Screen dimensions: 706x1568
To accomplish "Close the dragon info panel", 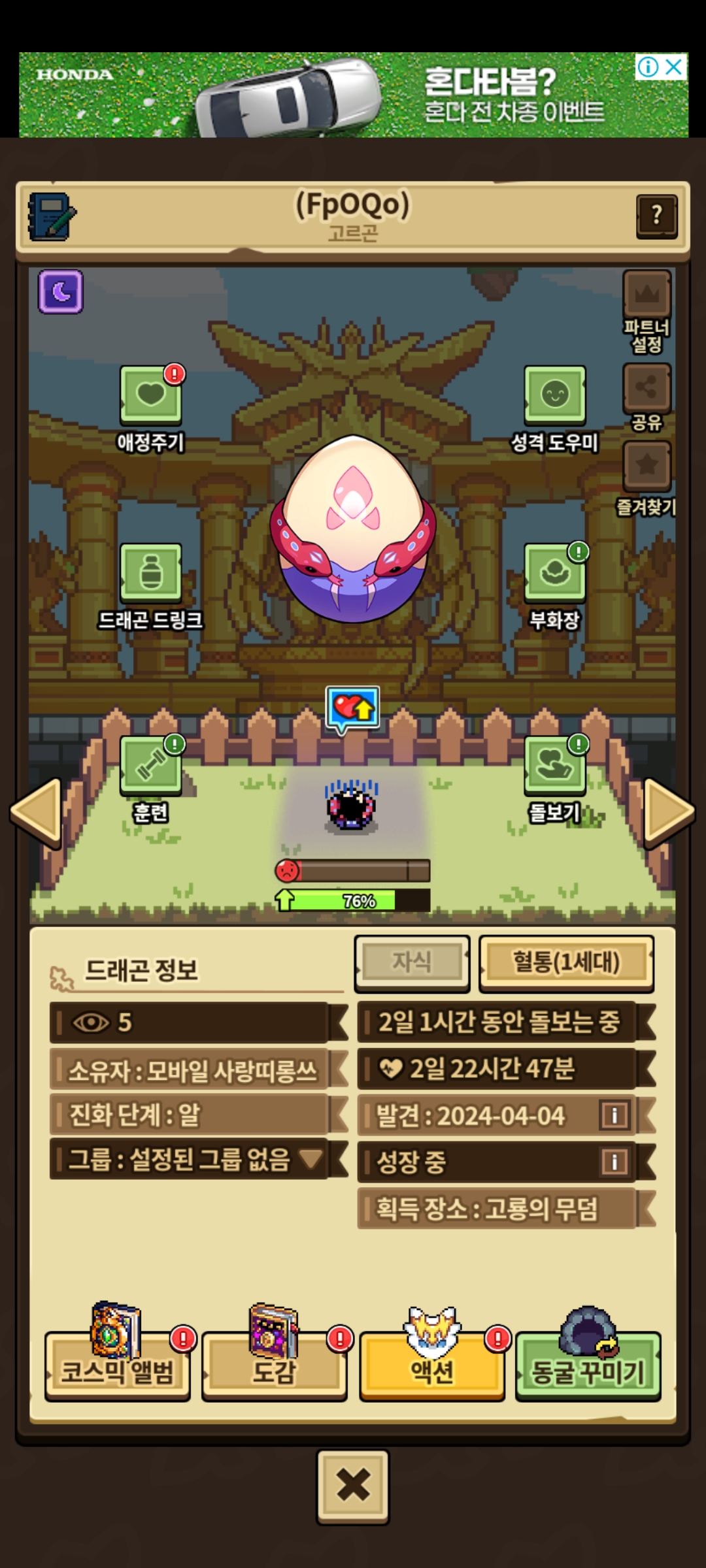I will (x=353, y=1486).
